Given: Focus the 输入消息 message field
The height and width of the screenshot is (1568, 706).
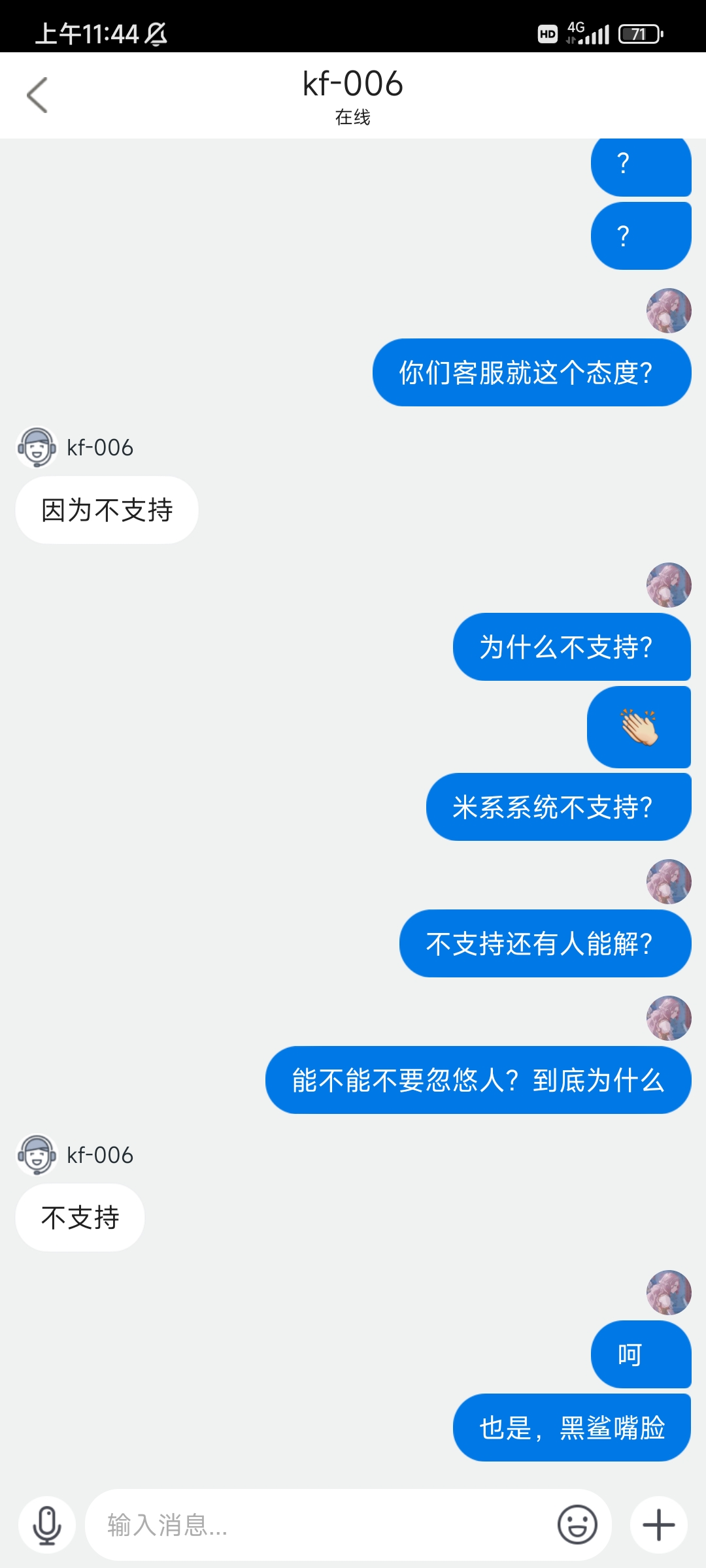Looking at the screenshot, I should point(320,1525).
